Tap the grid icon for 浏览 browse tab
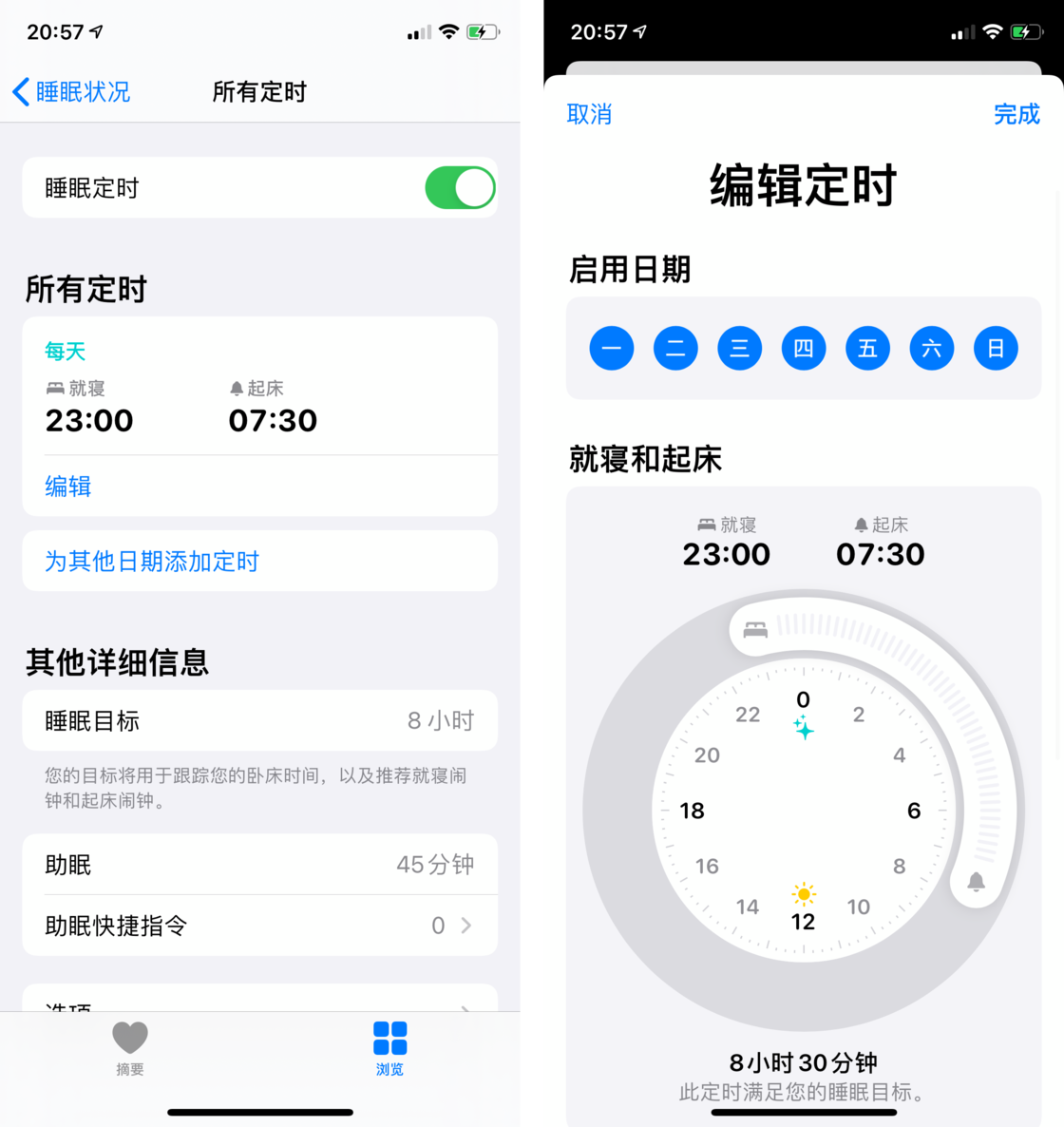This screenshot has height=1127, width=1064. (x=389, y=1038)
